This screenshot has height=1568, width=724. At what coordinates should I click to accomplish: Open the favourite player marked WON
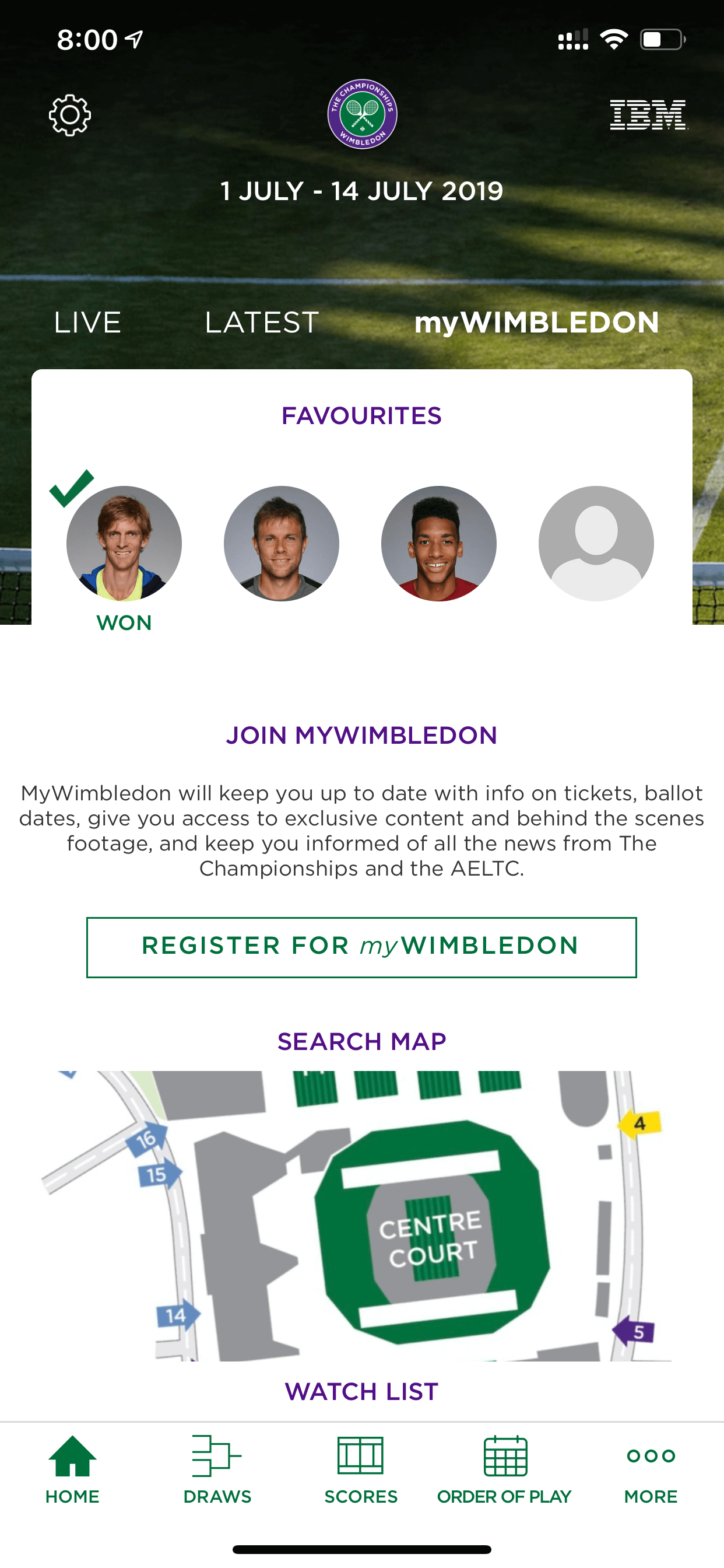coord(124,543)
